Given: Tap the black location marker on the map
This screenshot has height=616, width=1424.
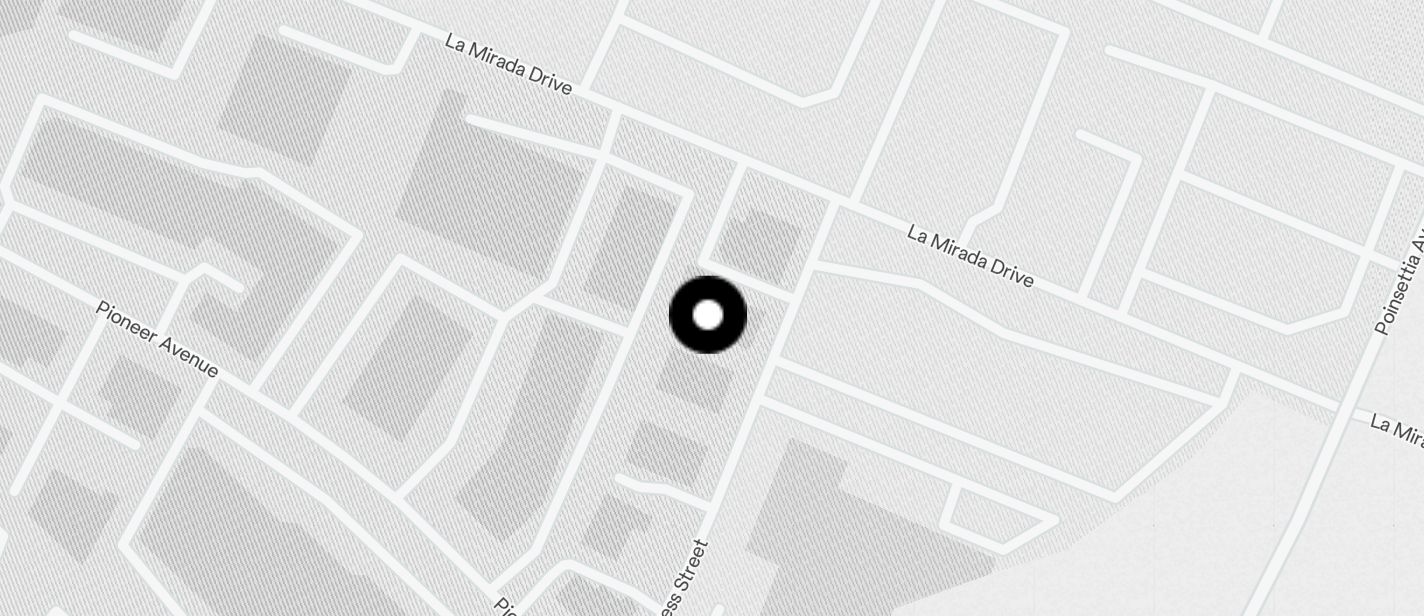Looking at the screenshot, I should [x=708, y=315].
